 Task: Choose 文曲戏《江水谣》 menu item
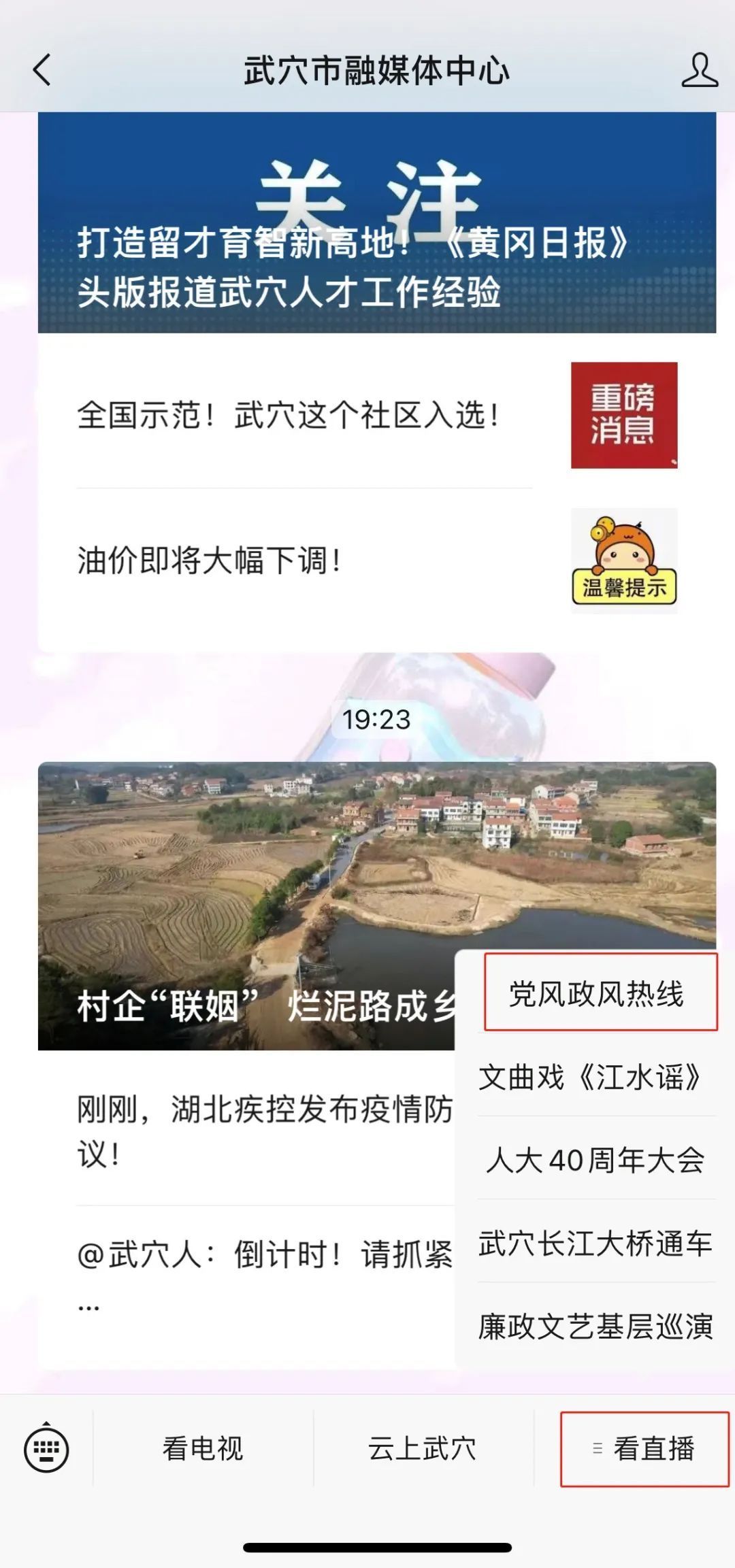pyautogui.click(x=591, y=1078)
